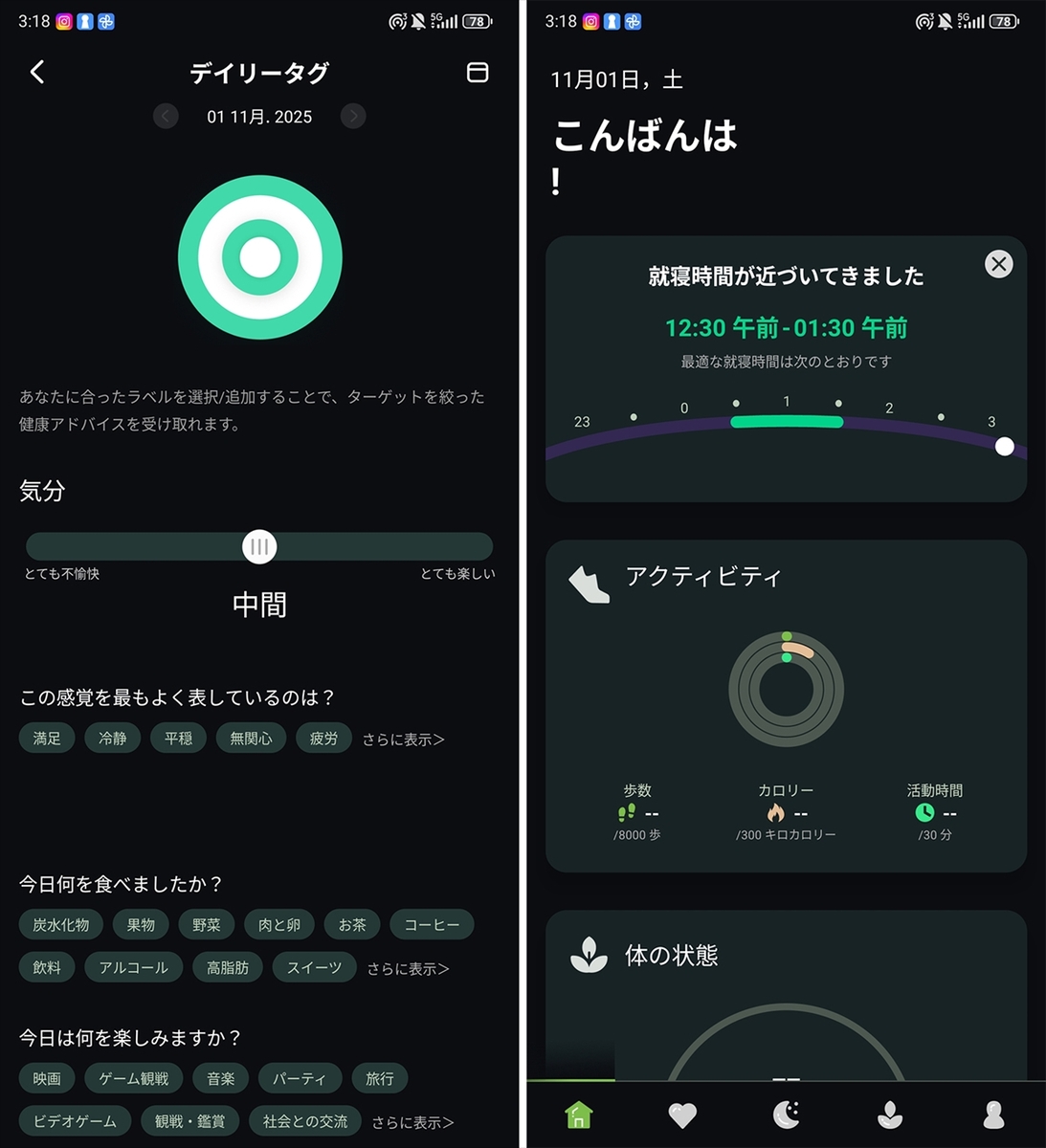Switch to the sleep moon tab

pos(786,1115)
